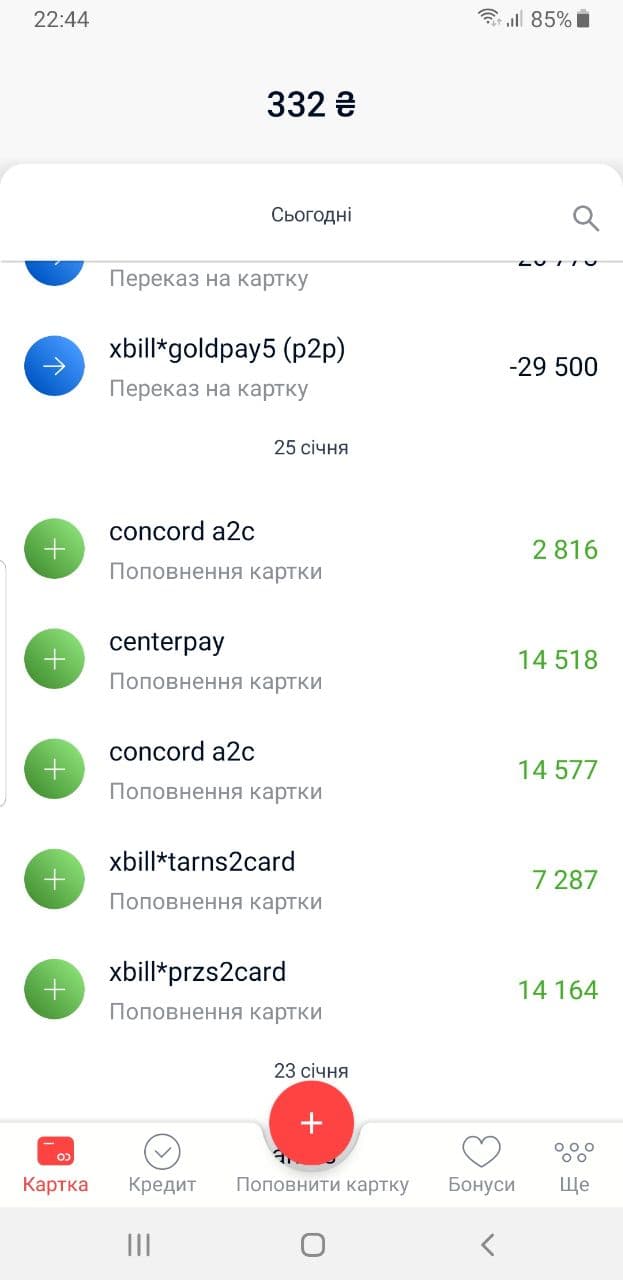
Task: Open the xbill*tarns2card top-up of 7 287
Action: click(x=310, y=880)
